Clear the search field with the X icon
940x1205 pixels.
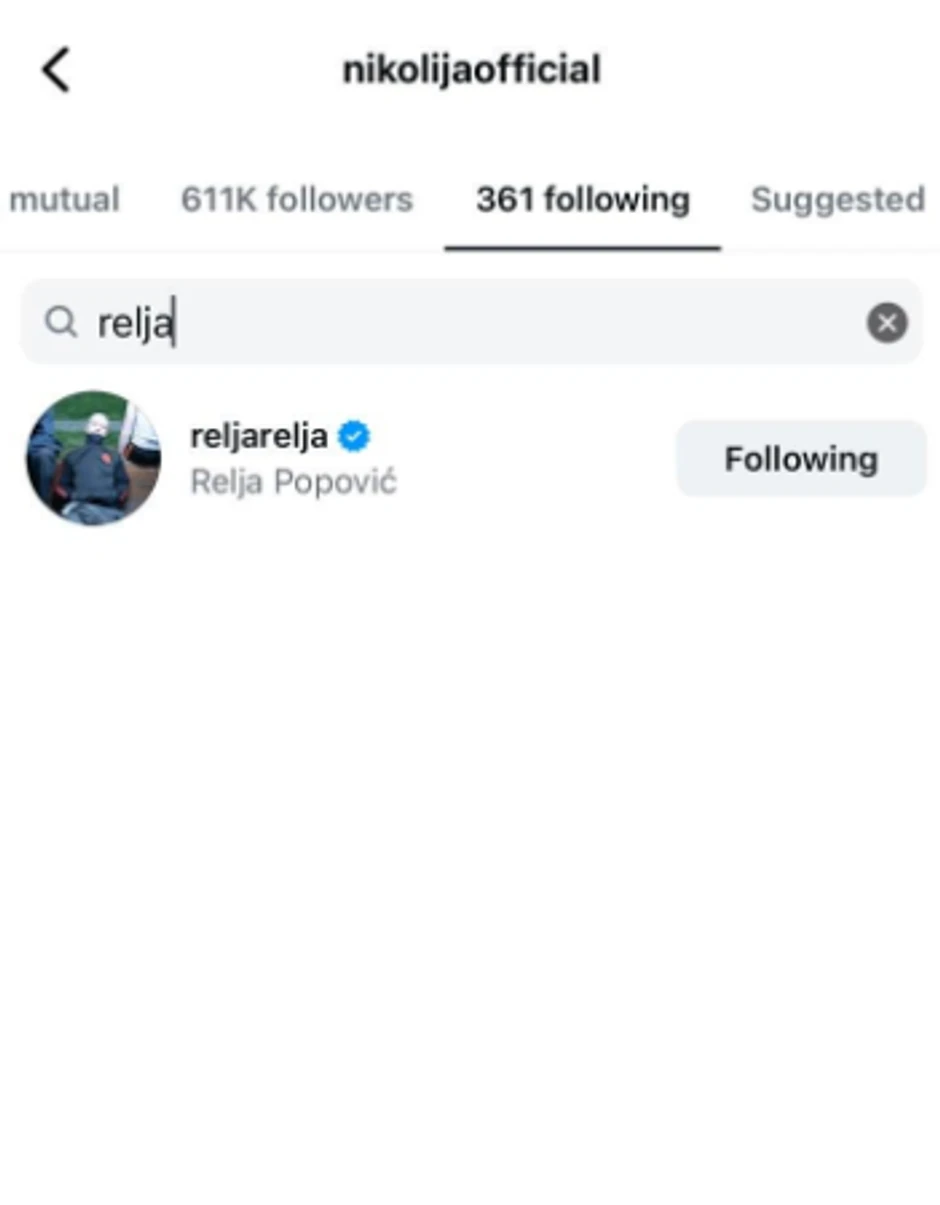tap(886, 322)
